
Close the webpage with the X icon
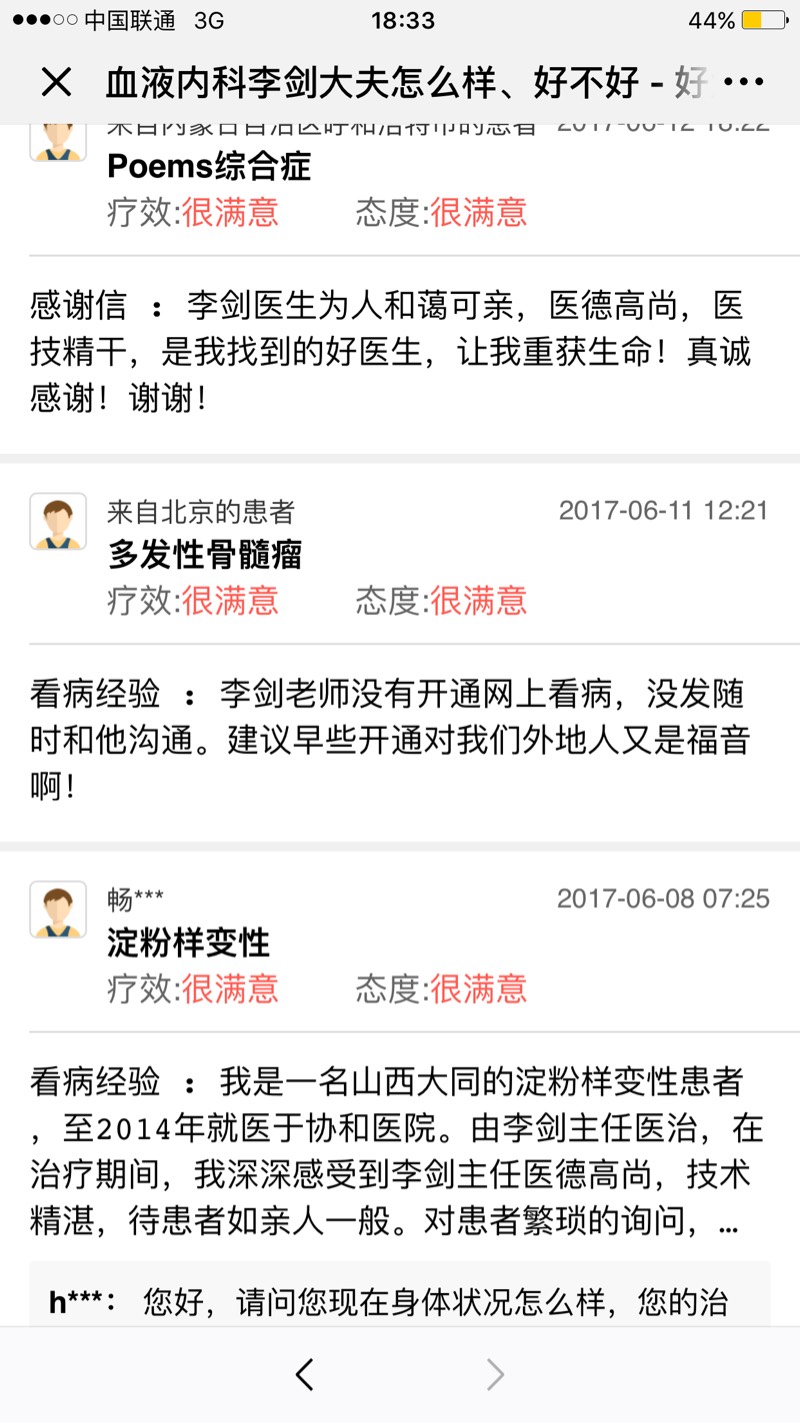pos(56,82)
